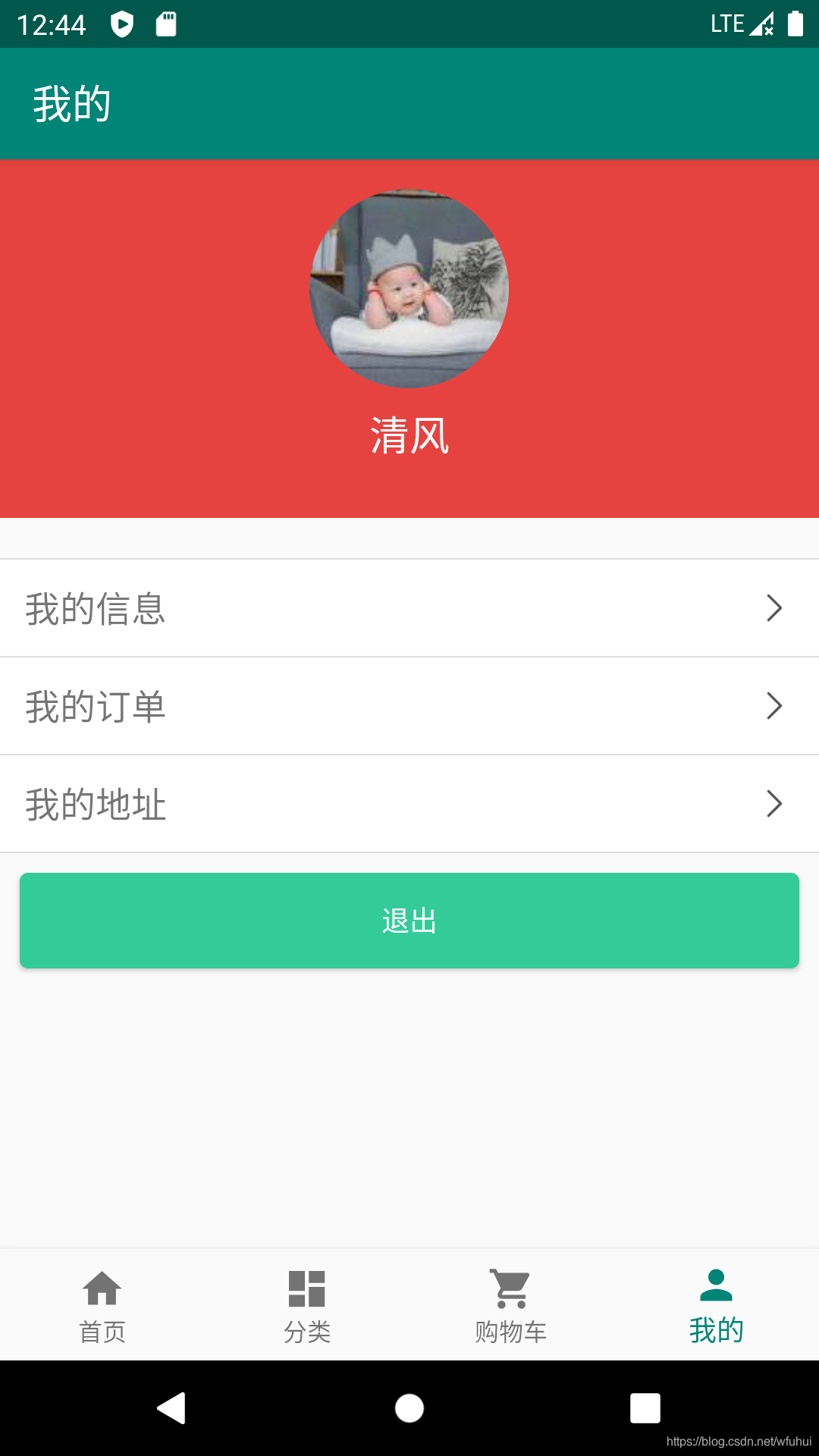Tap the 退出 logout button
The image size is (819, 1456).
[x=409, y=921]
